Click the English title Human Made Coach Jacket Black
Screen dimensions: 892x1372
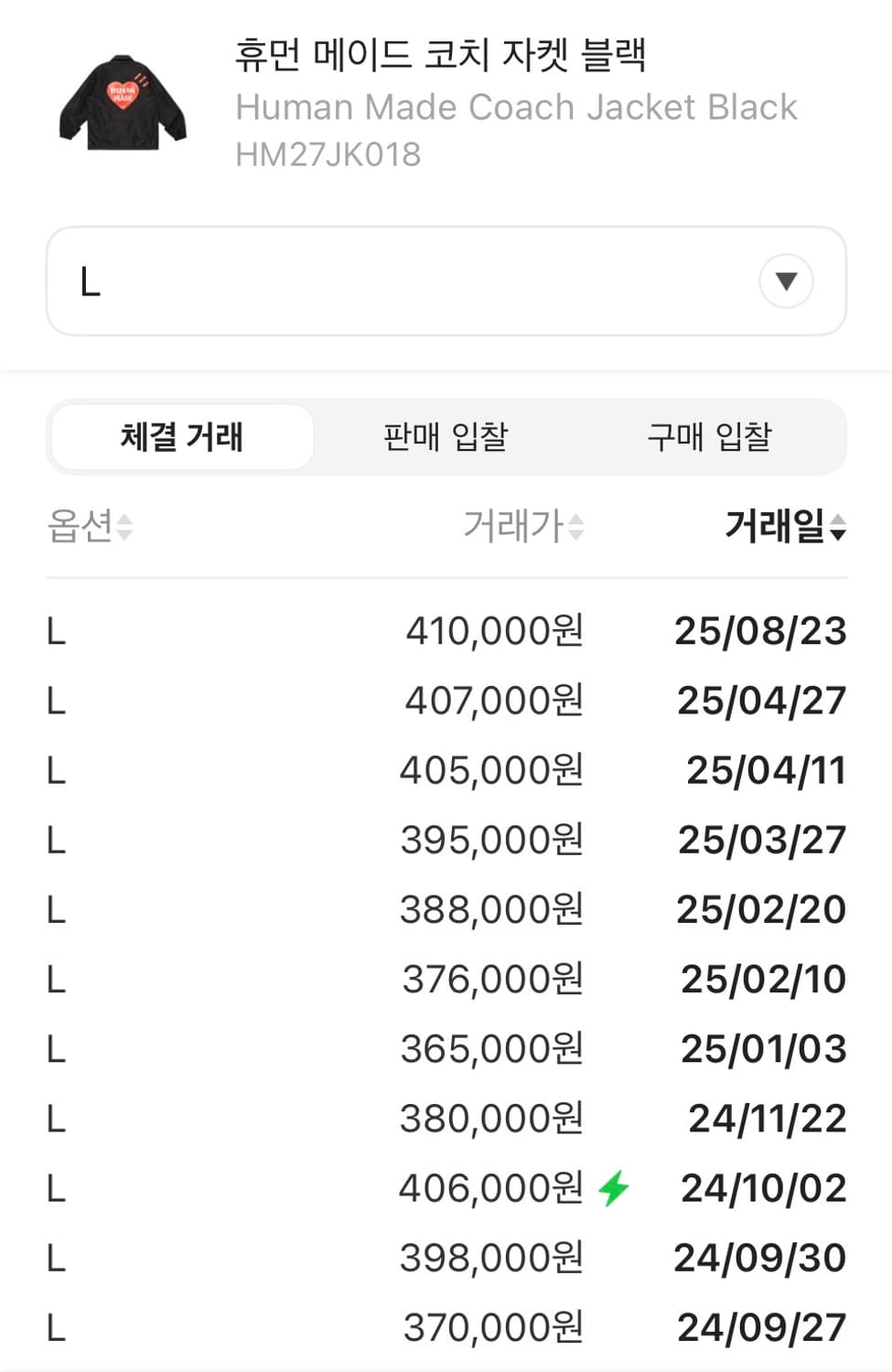[518, 107]
